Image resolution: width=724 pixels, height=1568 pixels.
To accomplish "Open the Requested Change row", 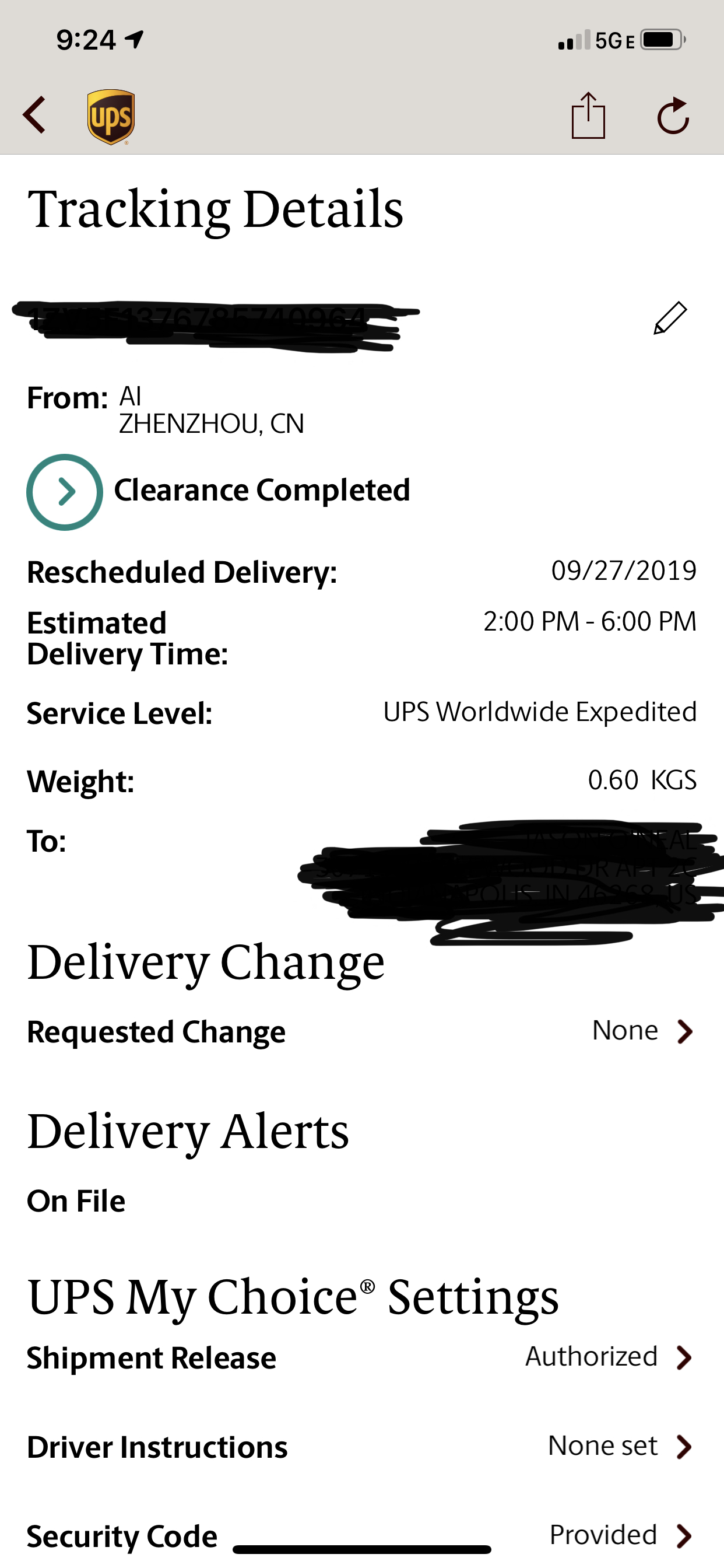I will [361, 1031].
